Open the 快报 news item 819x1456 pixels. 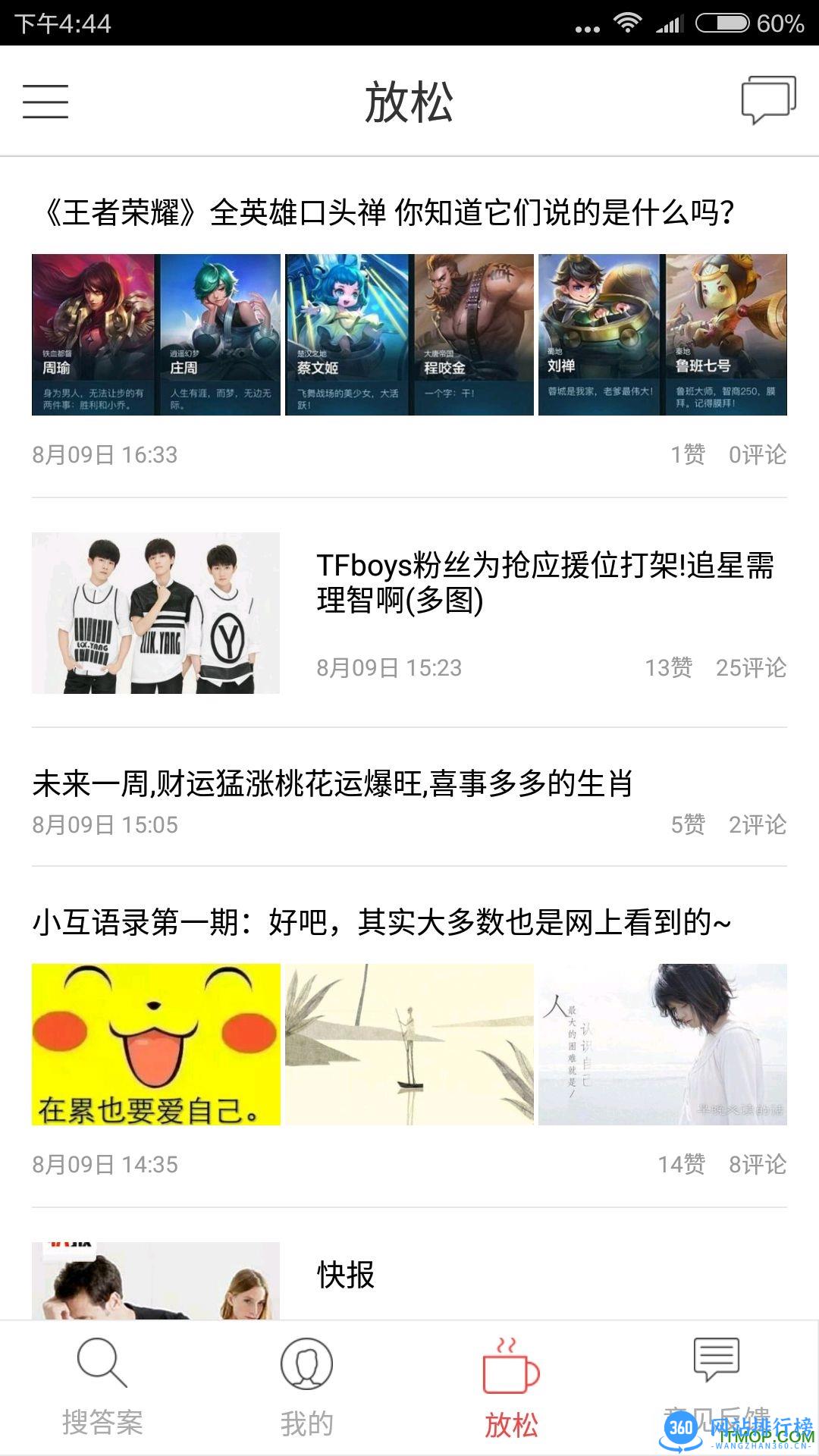tap(346, 1276)
